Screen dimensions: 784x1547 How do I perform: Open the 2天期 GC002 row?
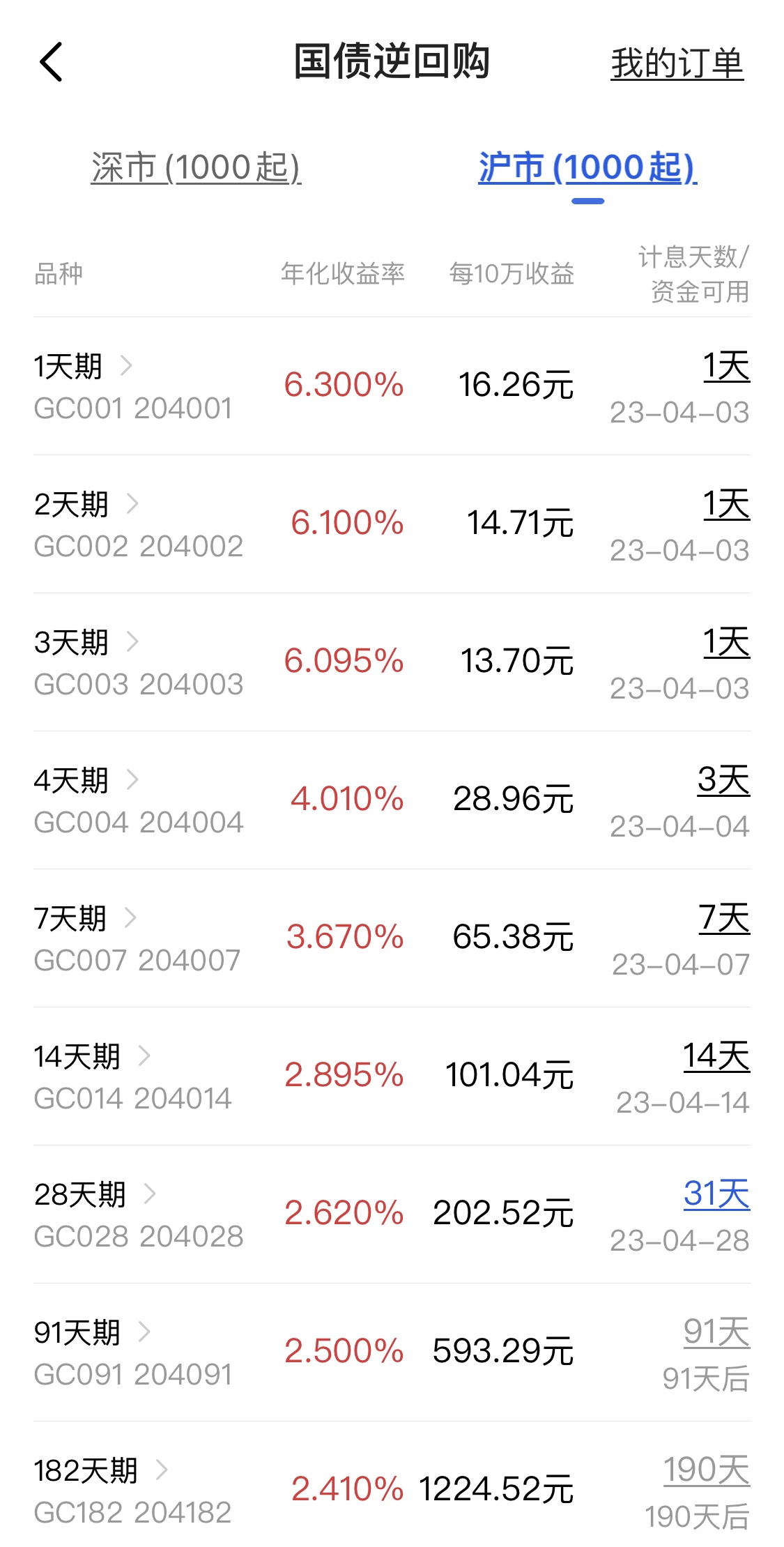click(138, 524)
